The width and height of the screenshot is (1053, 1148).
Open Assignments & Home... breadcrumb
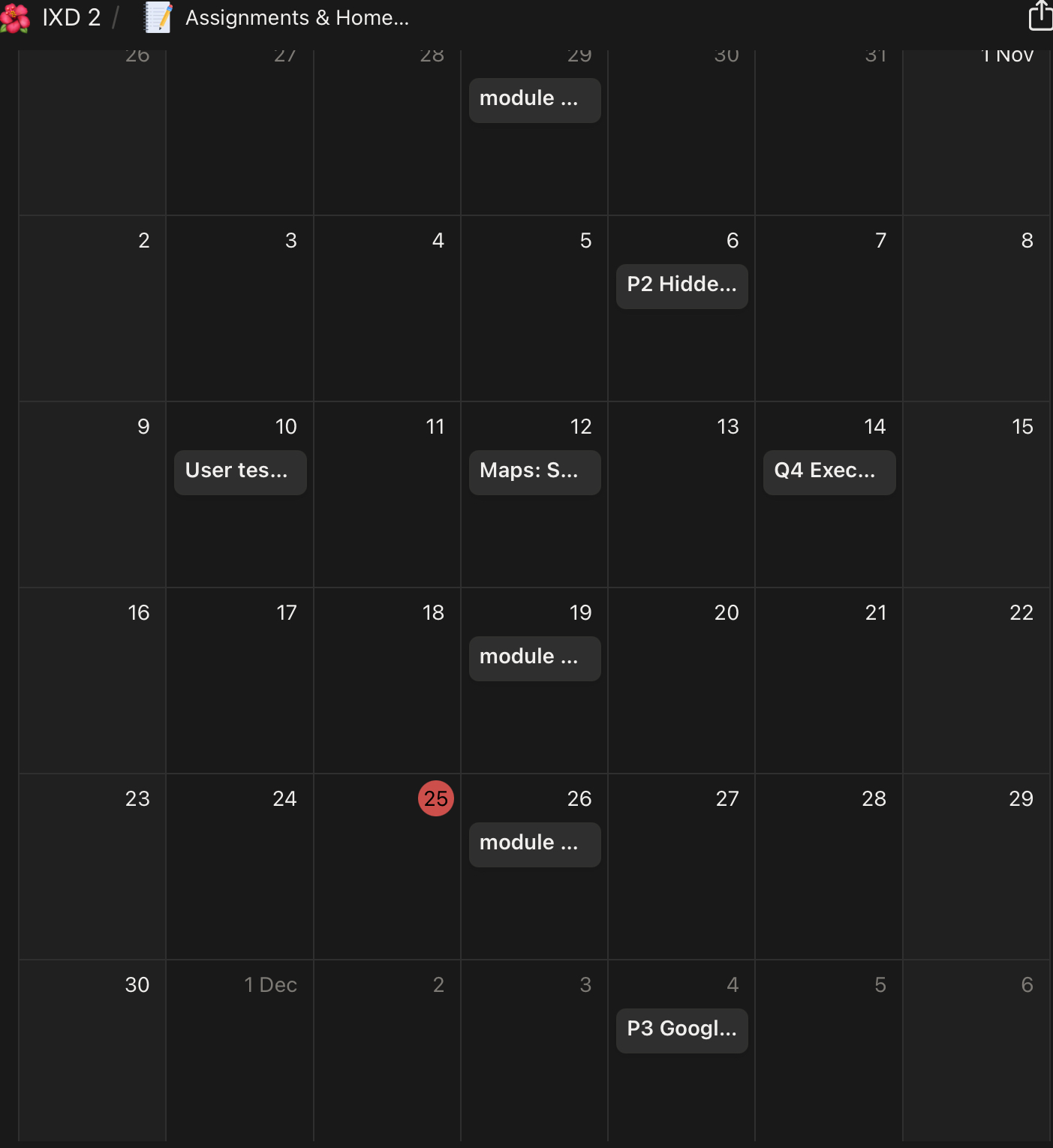click(x=296, y=17)
